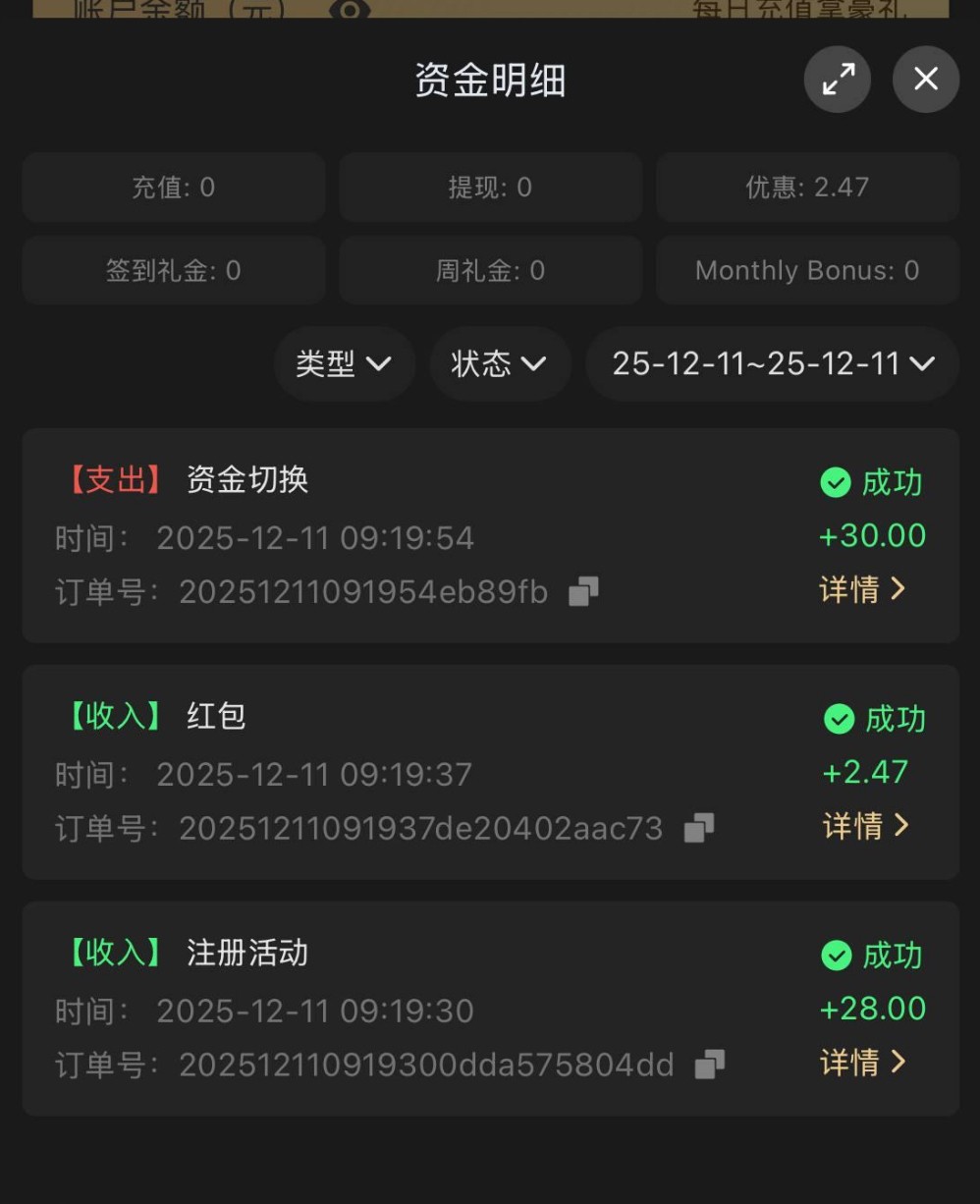
Task: Open the 类型 filter dropdown
Action: pyautogui.click(x=344, y=364)
